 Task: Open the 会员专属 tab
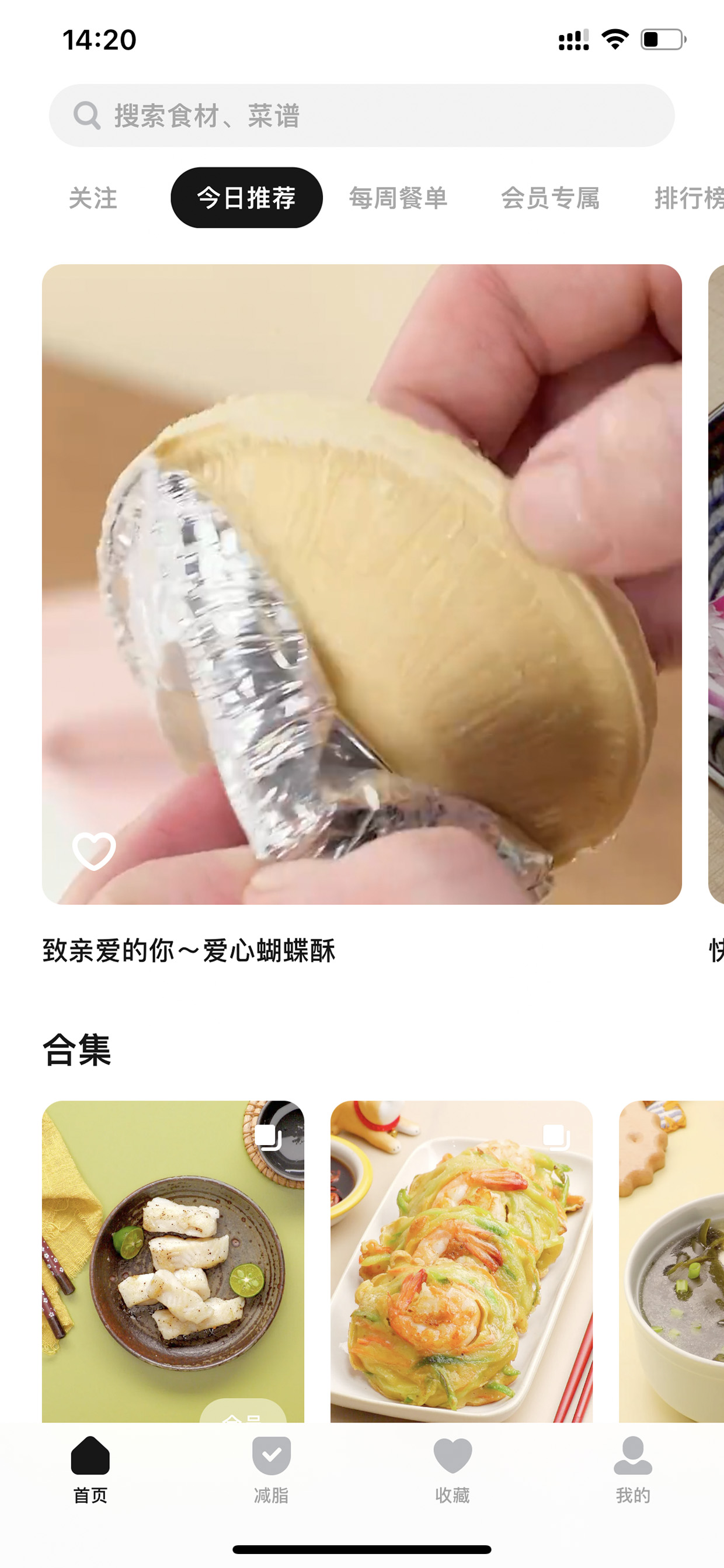[551, 198]
